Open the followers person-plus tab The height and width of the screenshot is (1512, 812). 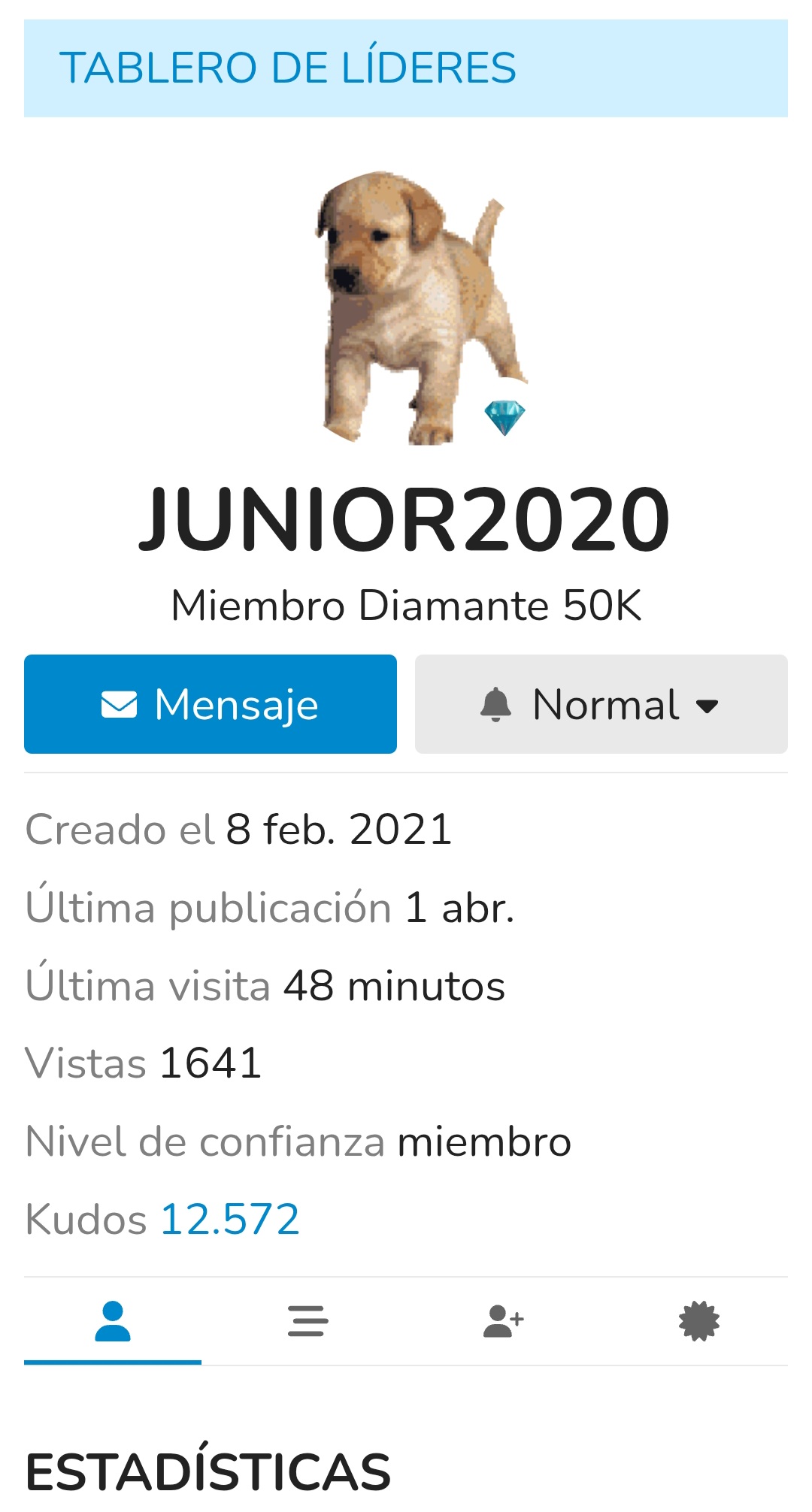[503, 1321]
